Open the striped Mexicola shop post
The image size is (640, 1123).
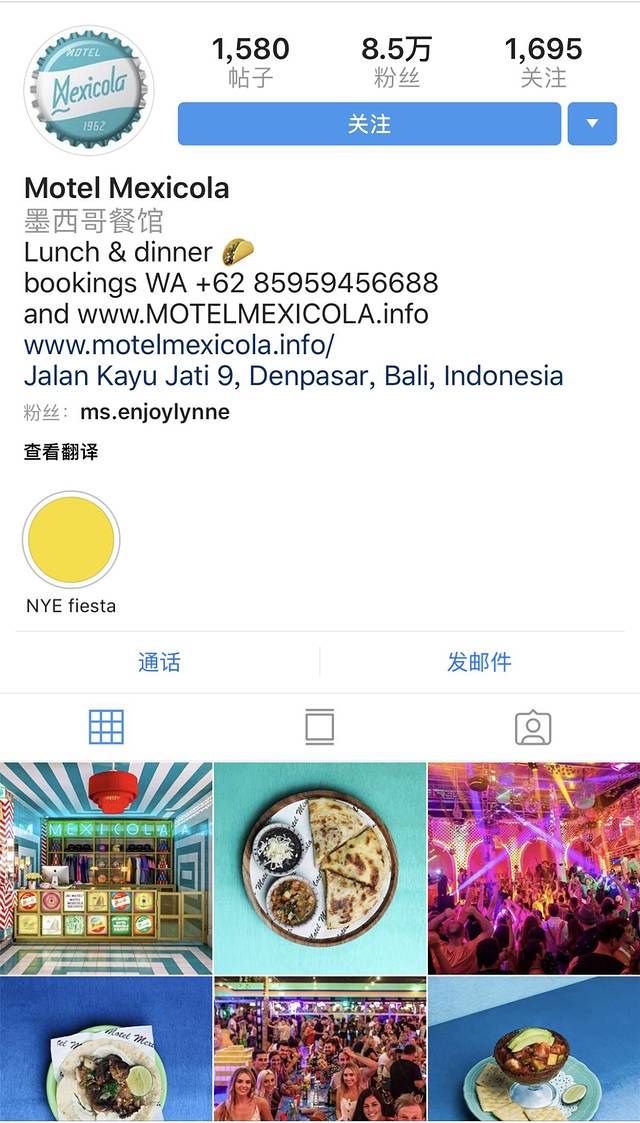click(106, 868)
